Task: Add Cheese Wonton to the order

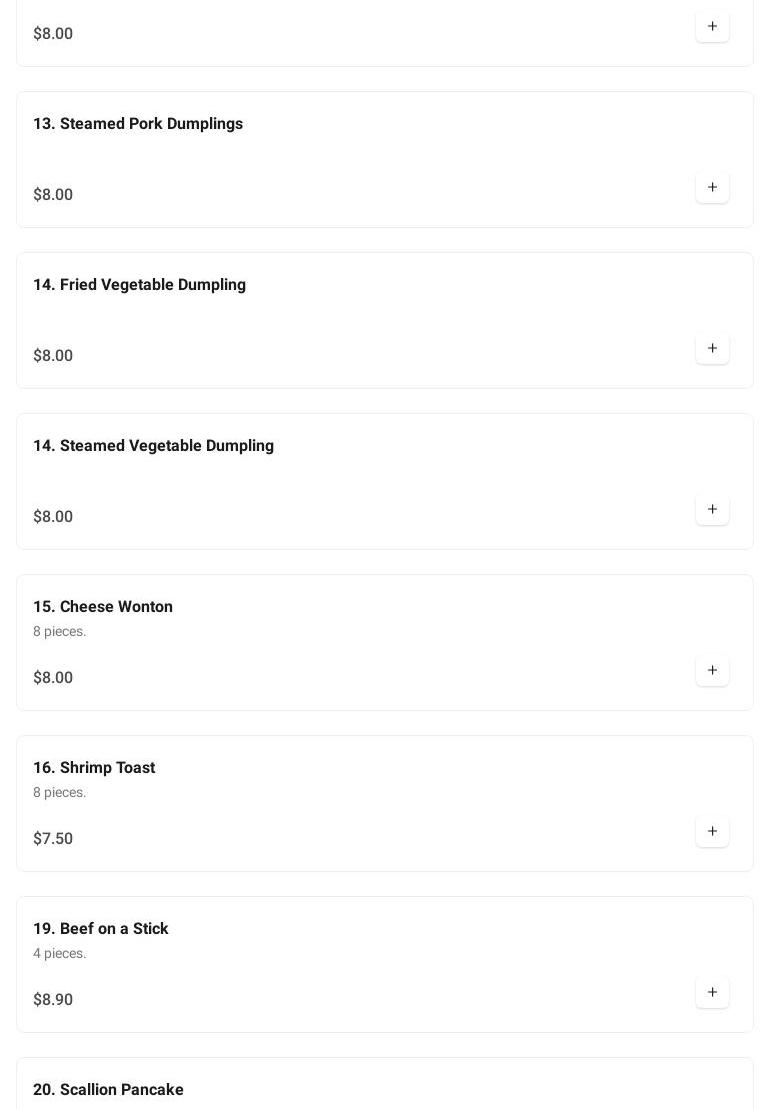Action: tap(712, 671)
